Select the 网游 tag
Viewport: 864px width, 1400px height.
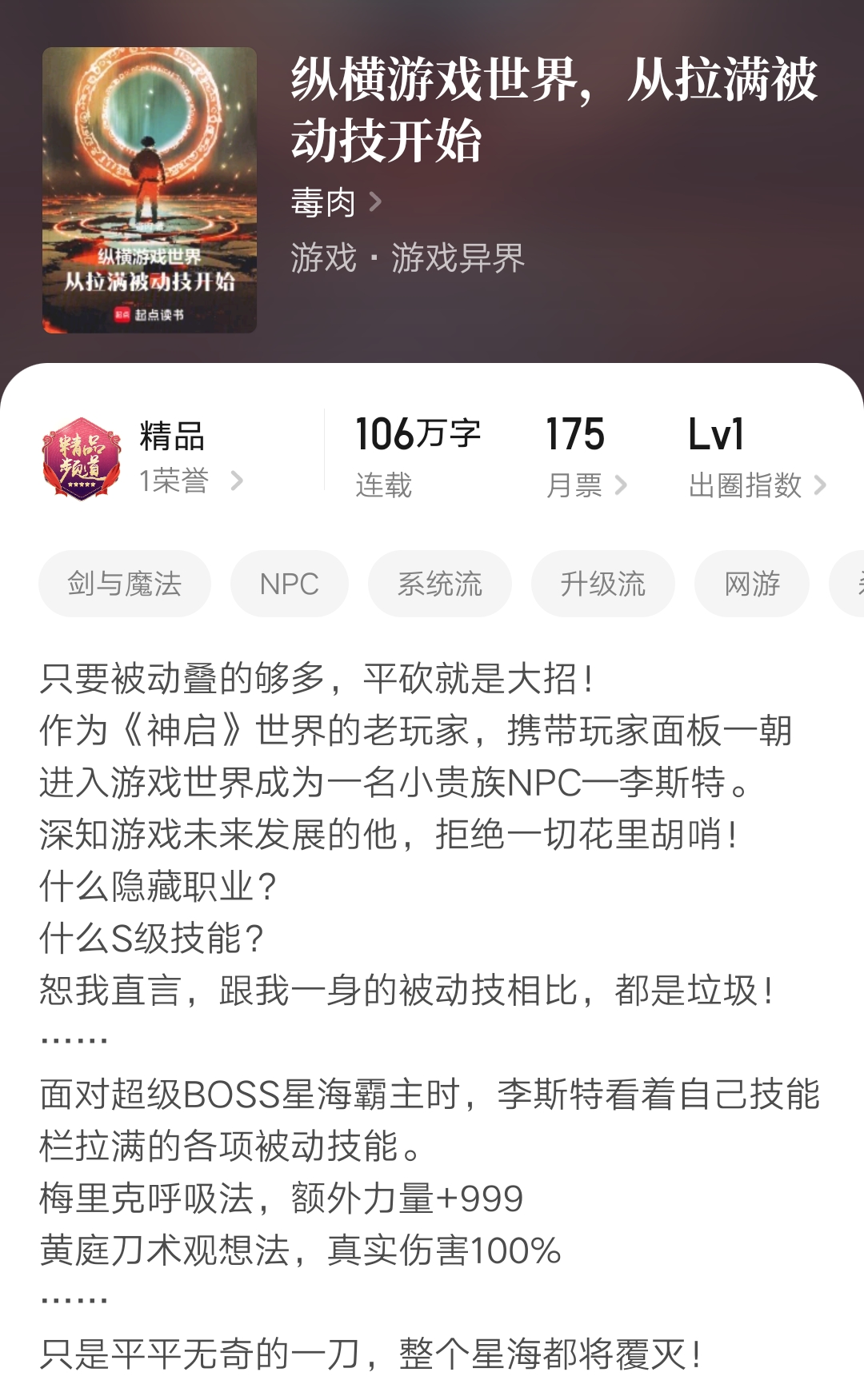[x=750, y=584]
